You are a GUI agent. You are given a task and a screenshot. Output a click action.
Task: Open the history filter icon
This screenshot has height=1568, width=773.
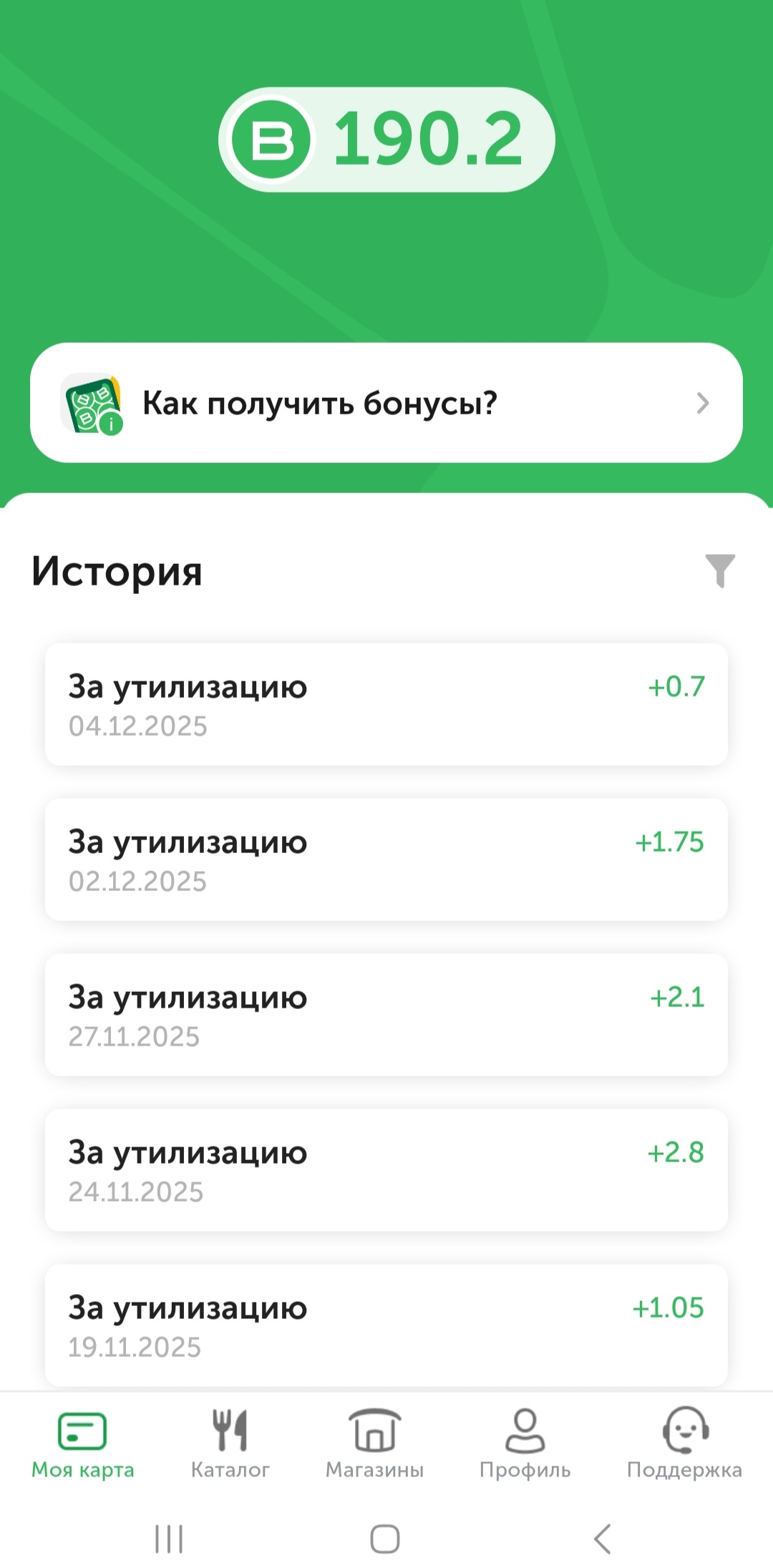tap(719, 570)
